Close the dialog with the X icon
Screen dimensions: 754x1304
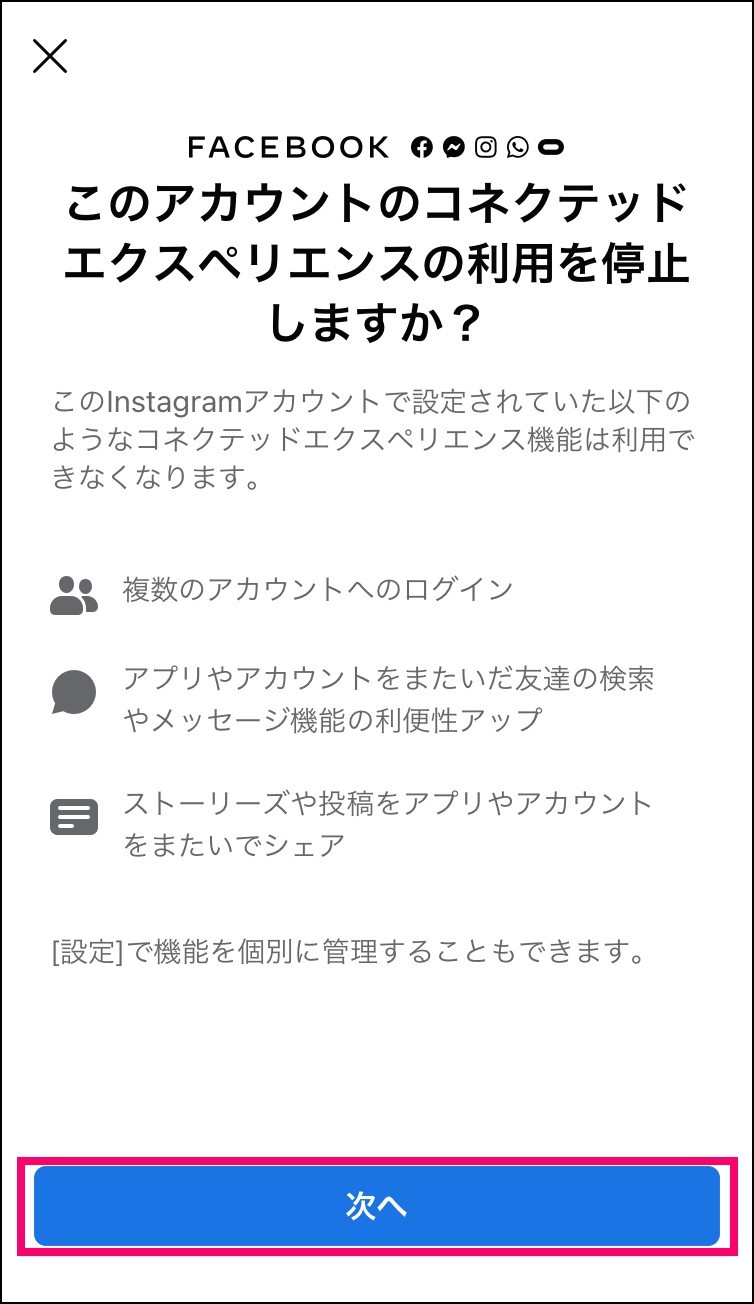coord(50,57)
